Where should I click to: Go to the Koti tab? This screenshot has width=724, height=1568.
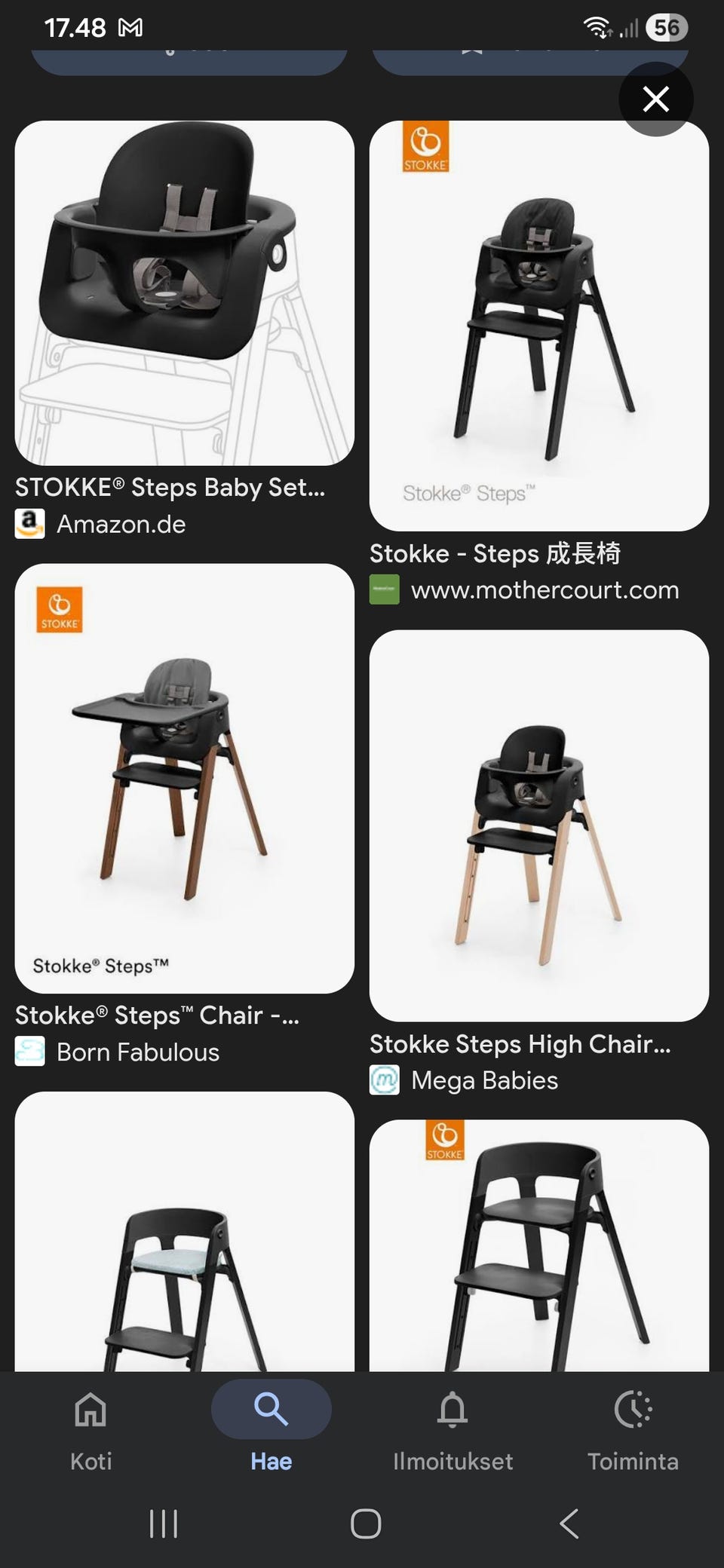click(90, 1427)
